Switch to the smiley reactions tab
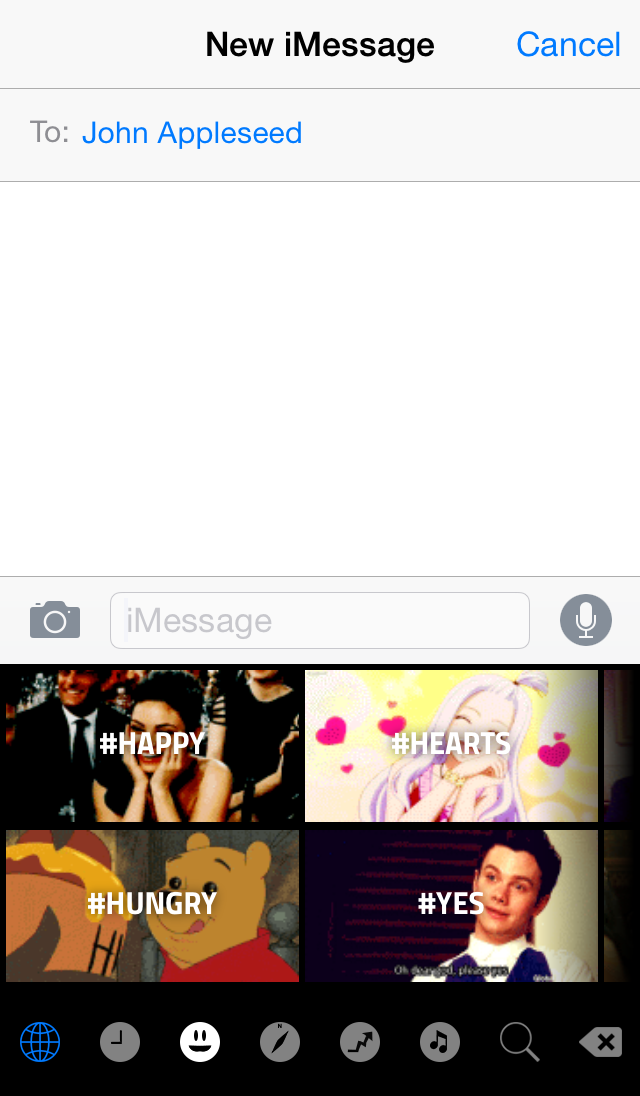The image size is (640, 1096). tap(200, 1043)
